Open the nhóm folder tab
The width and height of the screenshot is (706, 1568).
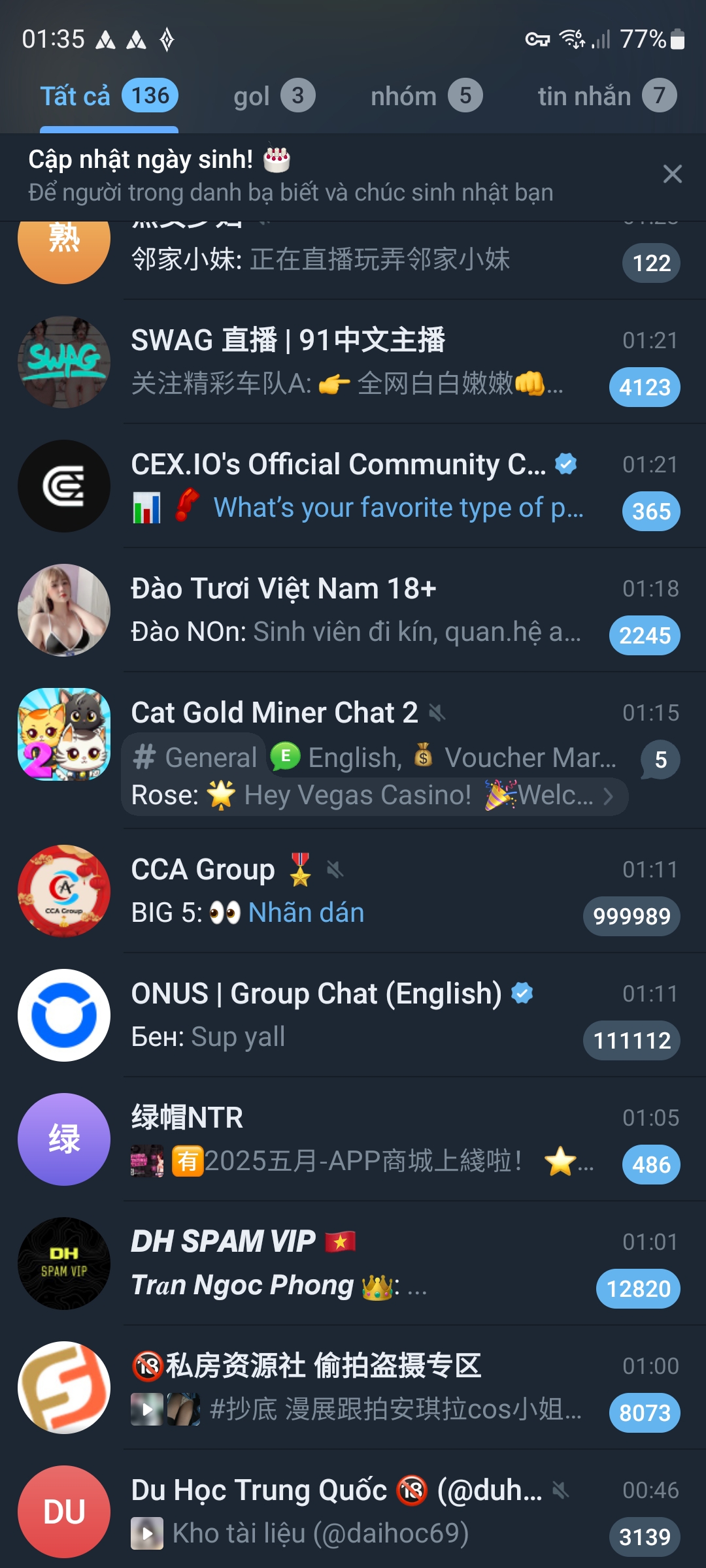(426, 96)
